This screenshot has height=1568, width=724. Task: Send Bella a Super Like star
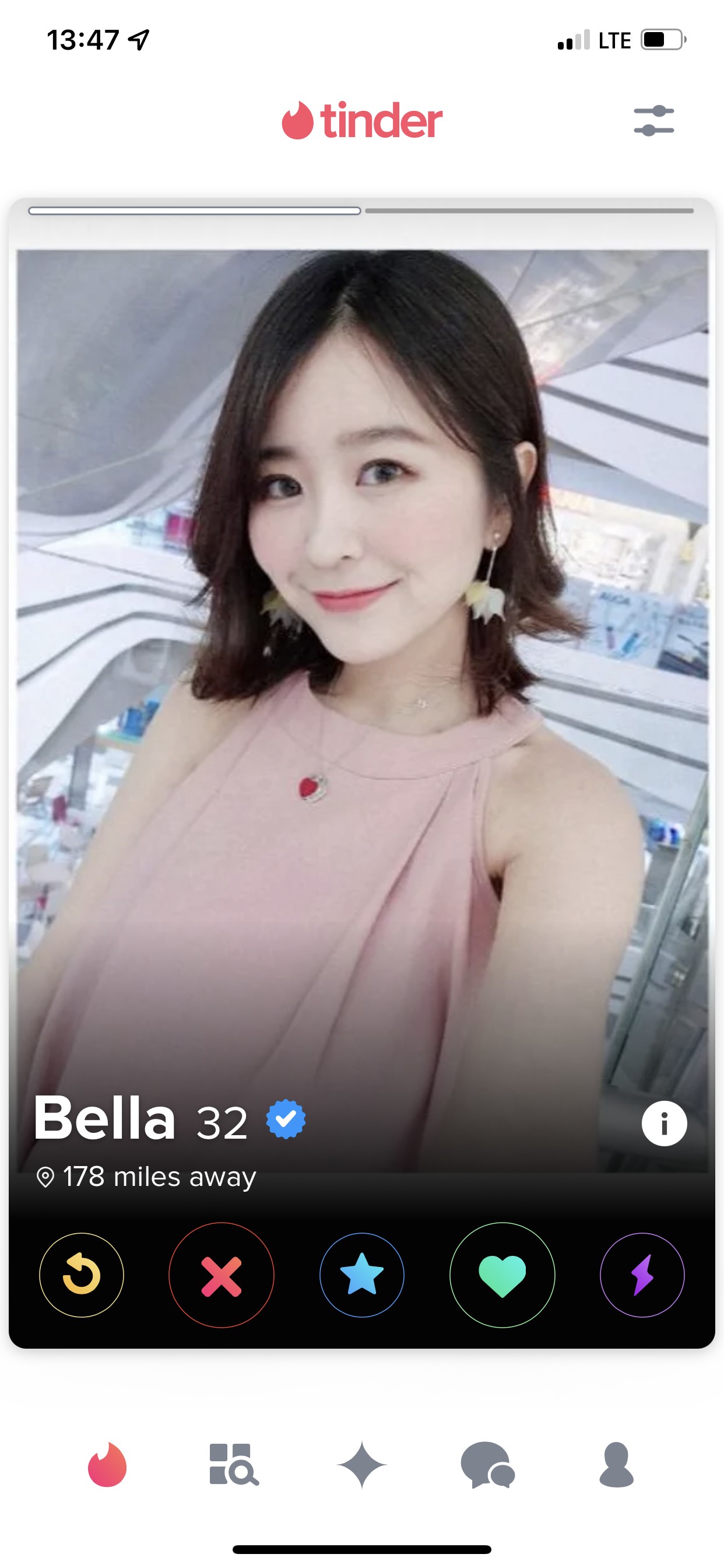(x=361, y=1275)
